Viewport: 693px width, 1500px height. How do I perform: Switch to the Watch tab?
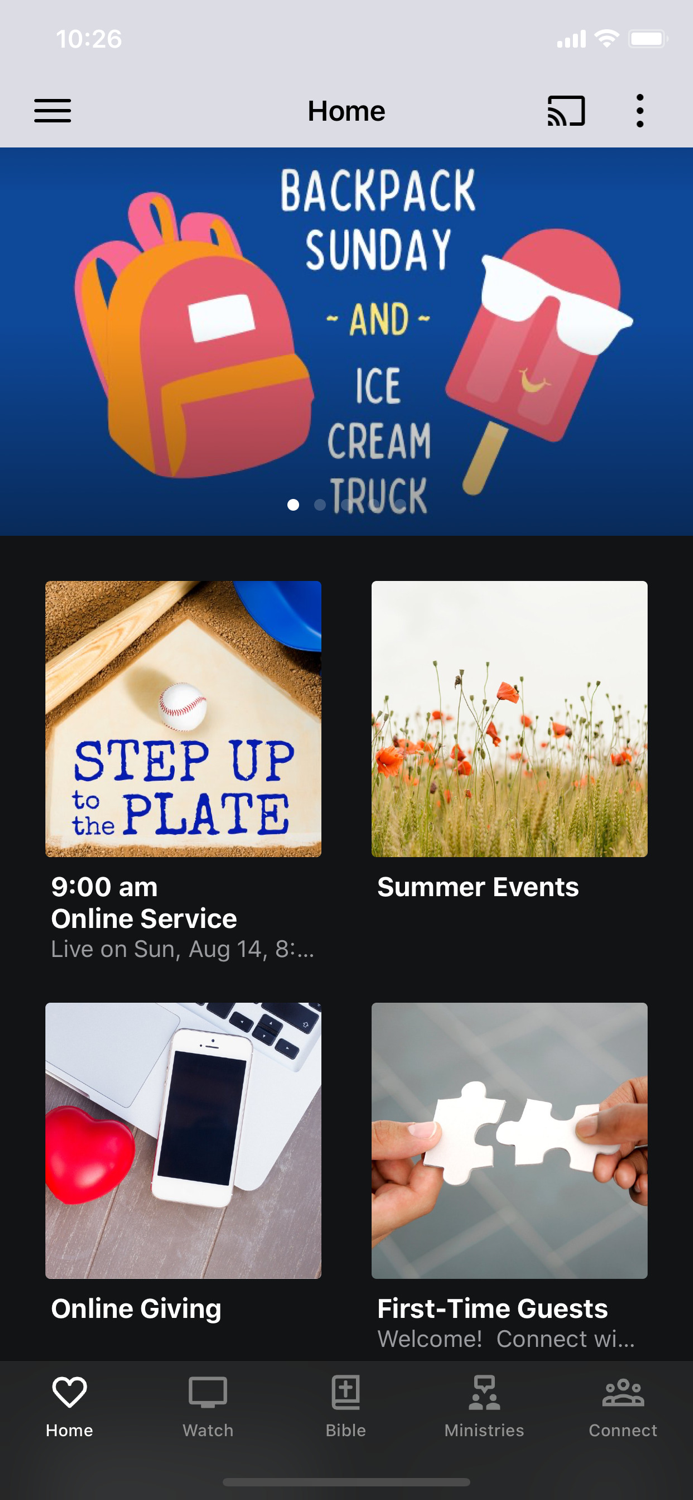click(x=208, y=1406)
